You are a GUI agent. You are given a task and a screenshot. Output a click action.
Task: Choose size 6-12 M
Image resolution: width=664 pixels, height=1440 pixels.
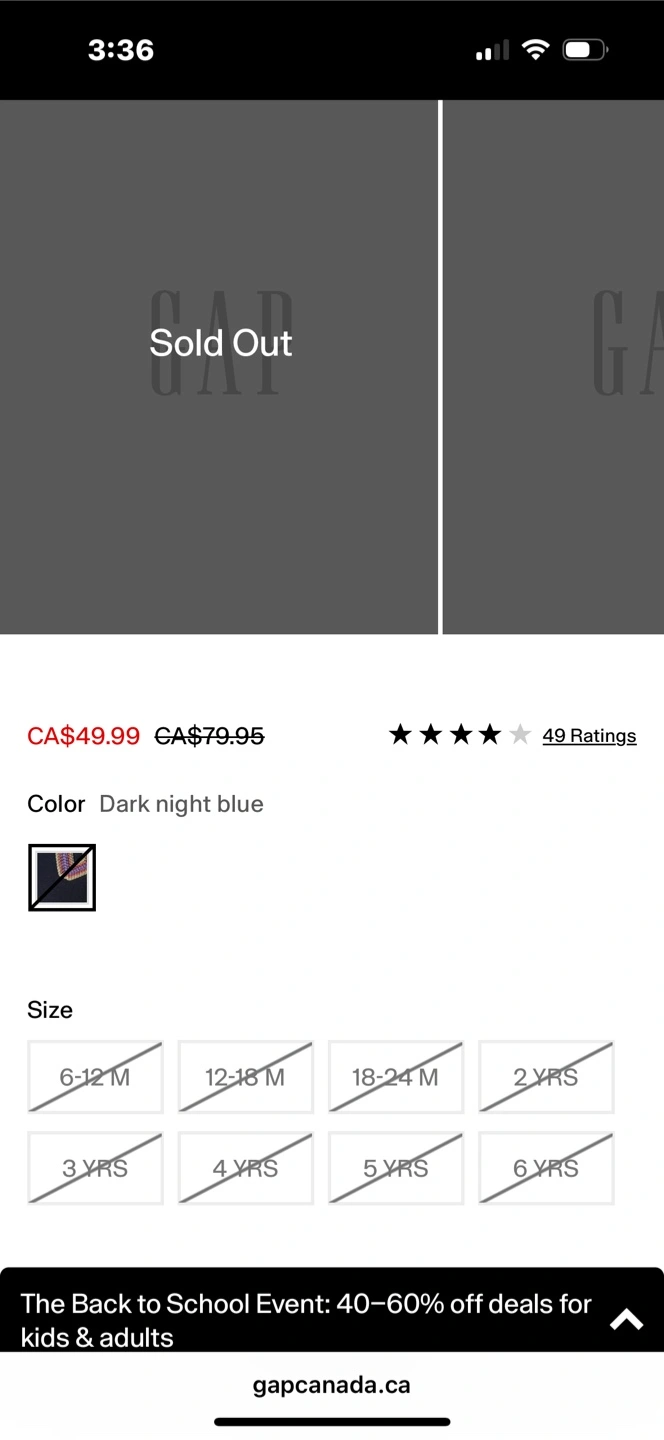tap(95, 1077)
